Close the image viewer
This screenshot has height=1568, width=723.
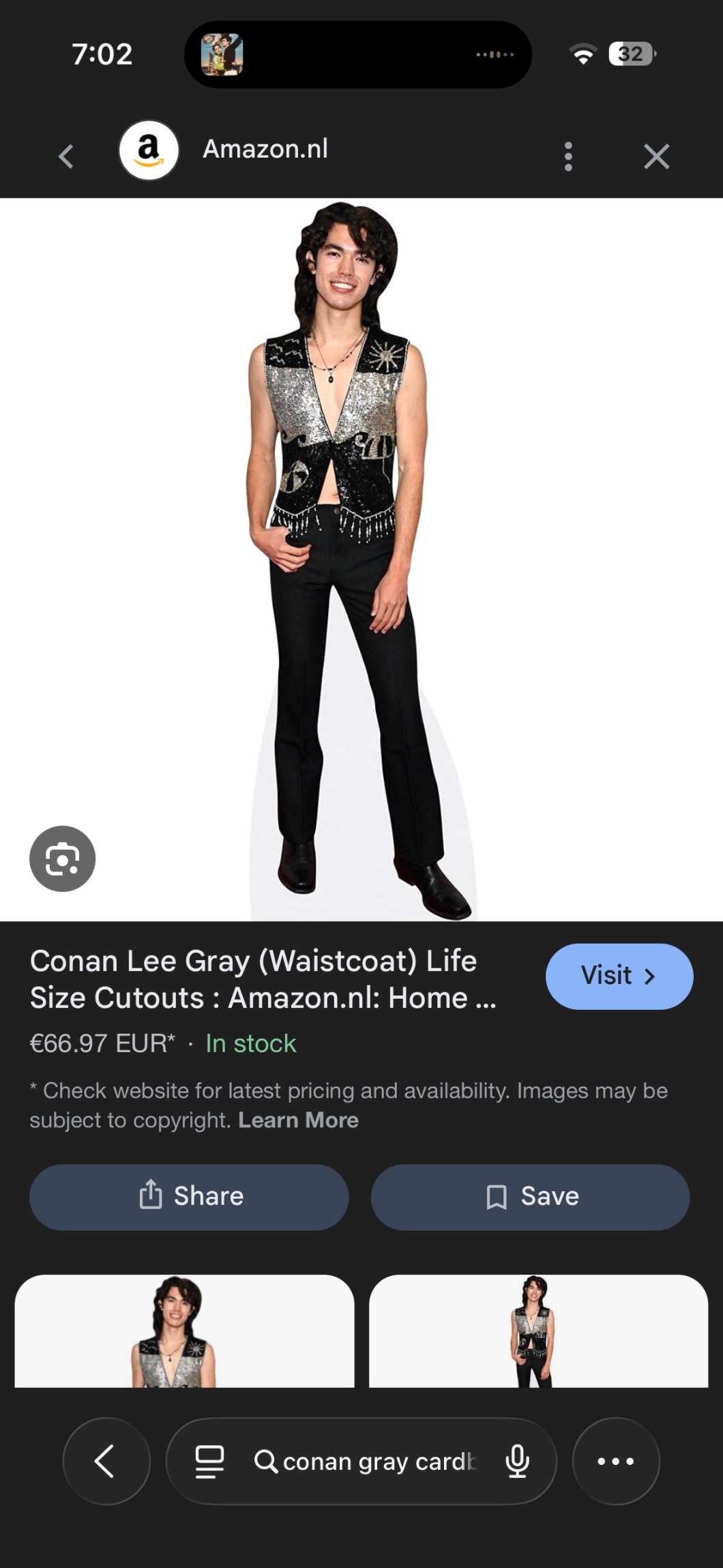click(656, 156)
